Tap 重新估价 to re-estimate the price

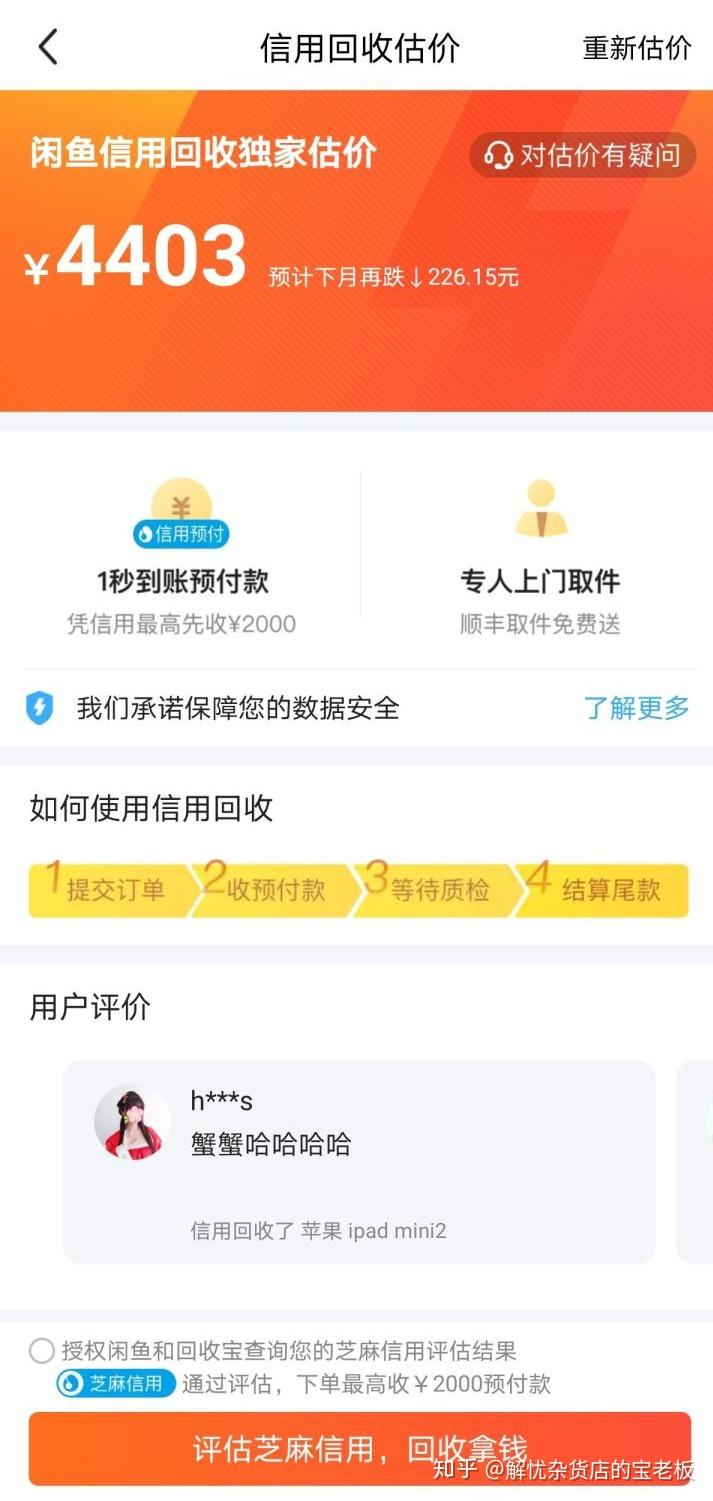point(637,48)
